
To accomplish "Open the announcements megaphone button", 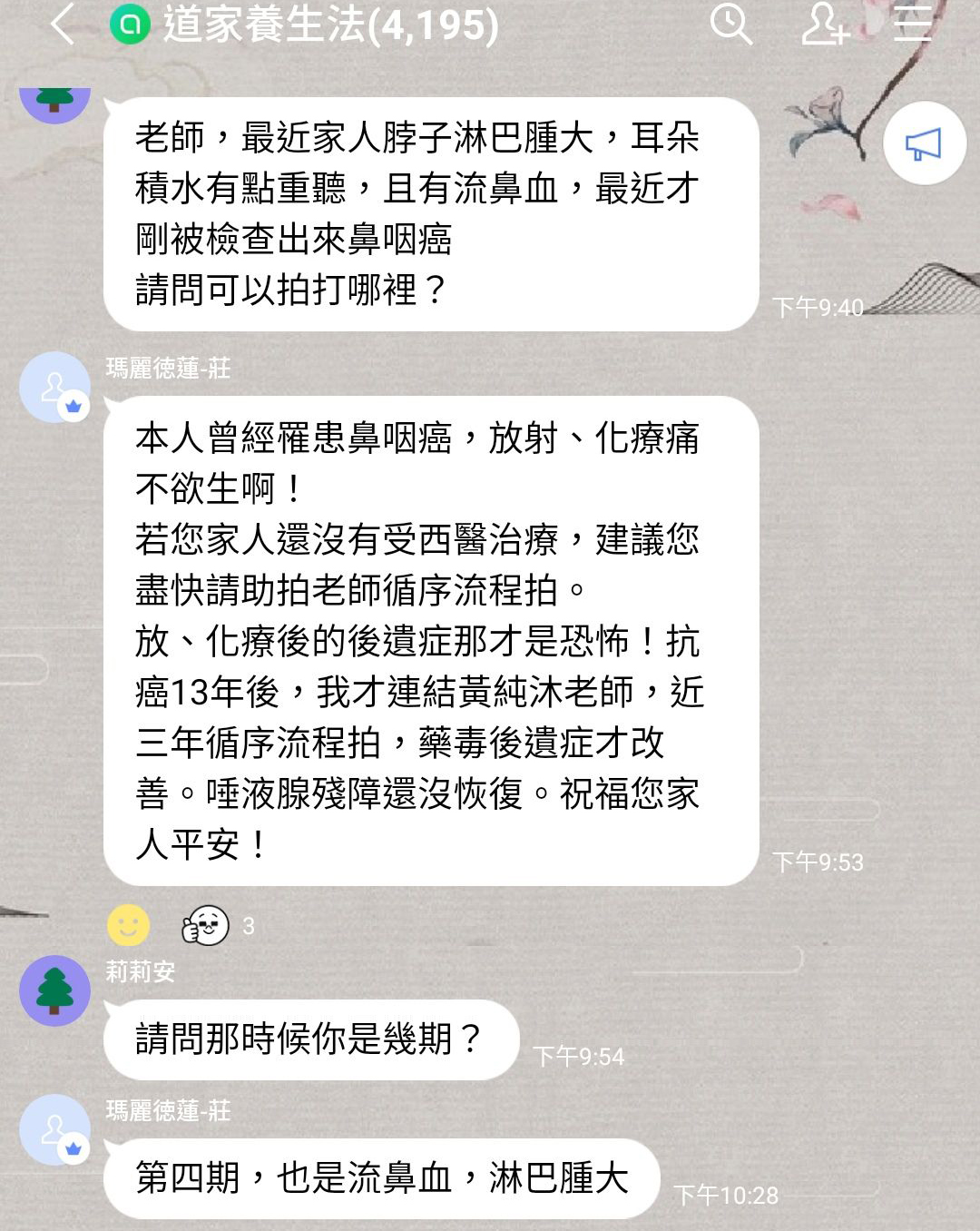I will coord(924,144).
